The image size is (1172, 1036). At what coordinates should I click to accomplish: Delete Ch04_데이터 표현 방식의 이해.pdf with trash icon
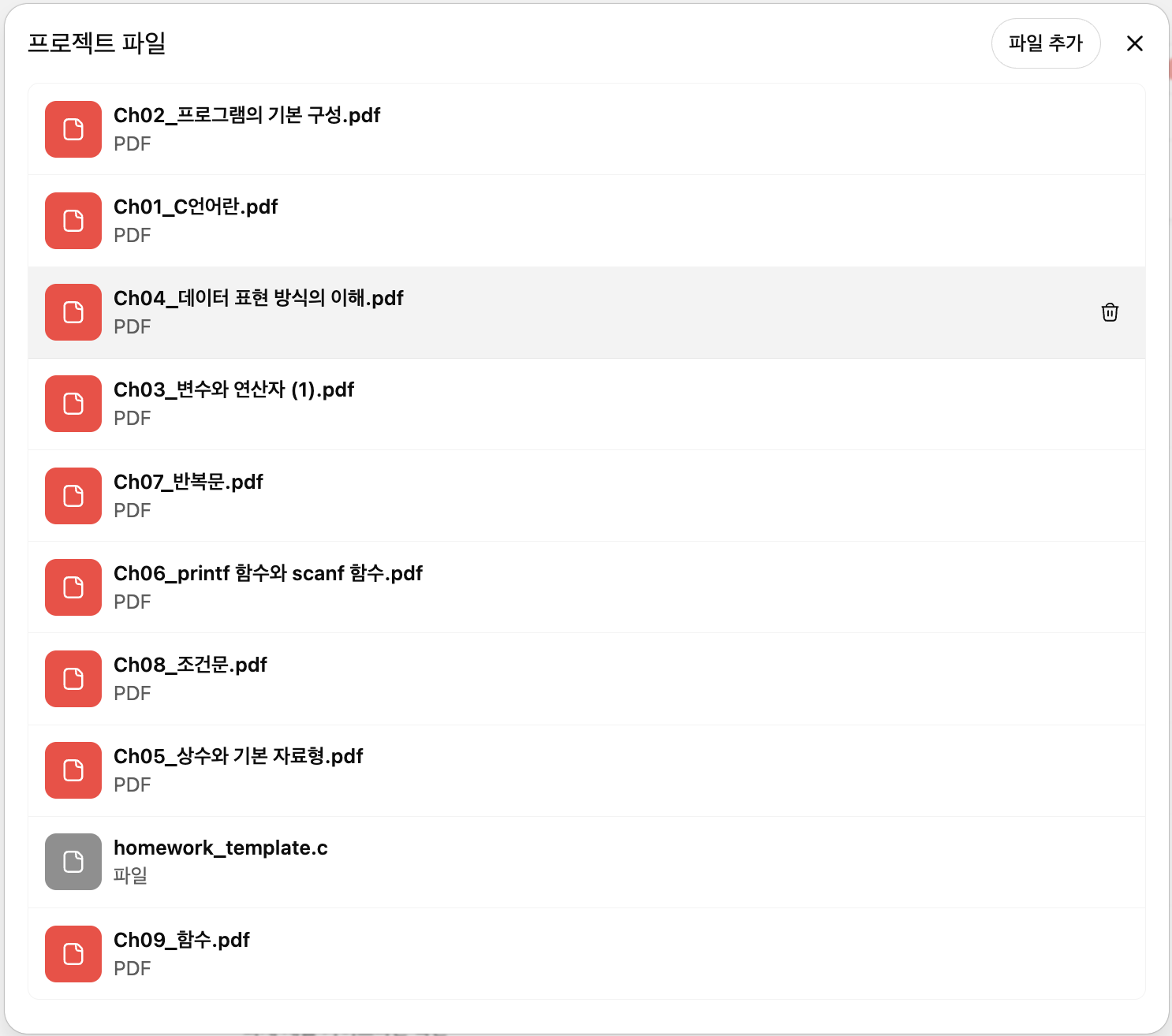tap(1109, 312)
